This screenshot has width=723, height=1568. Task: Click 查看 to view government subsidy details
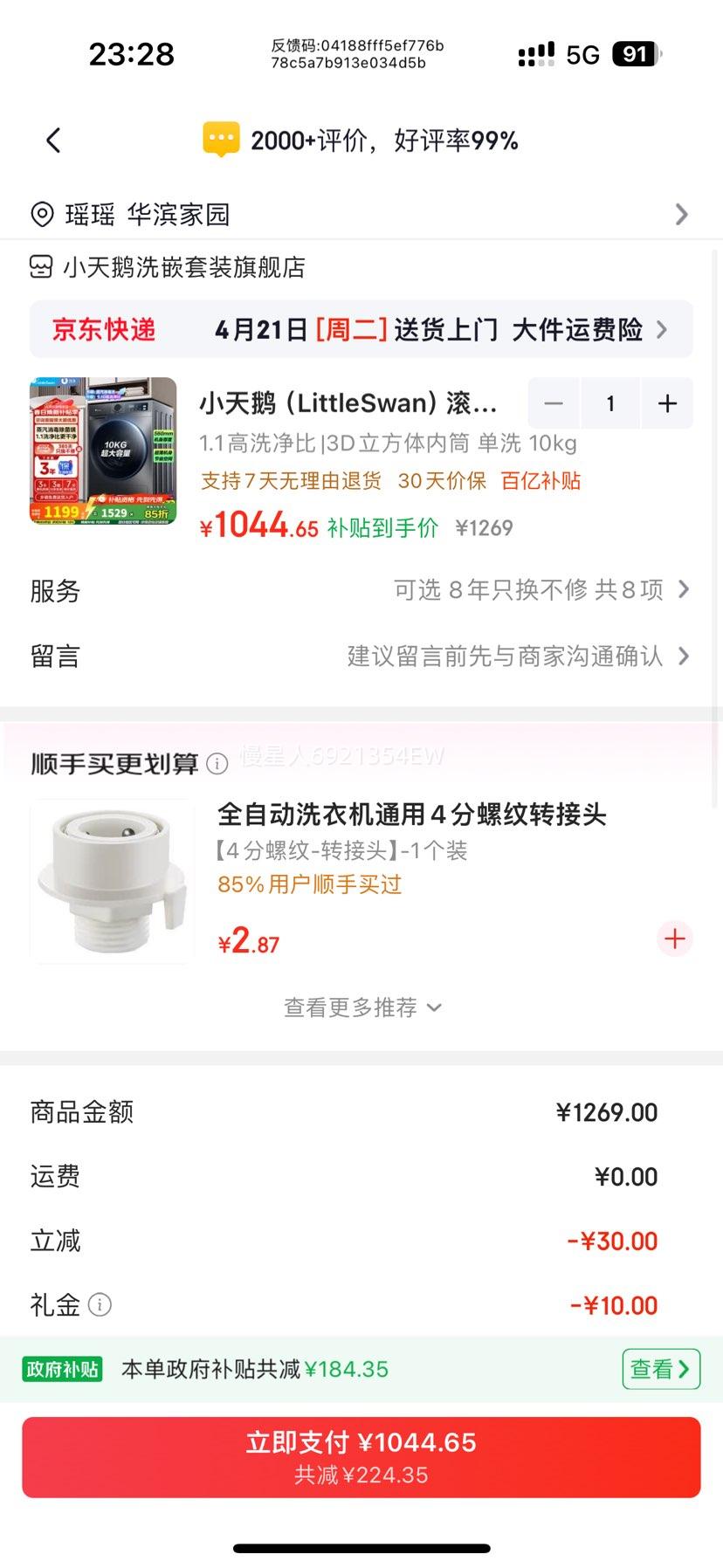[x=660, y=1369]
